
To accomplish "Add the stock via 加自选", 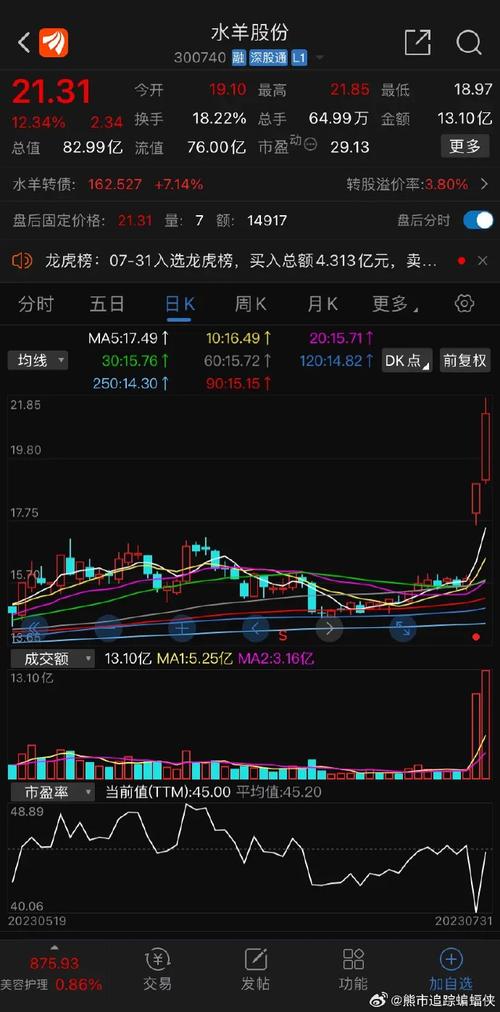I will tap(451, 970).
